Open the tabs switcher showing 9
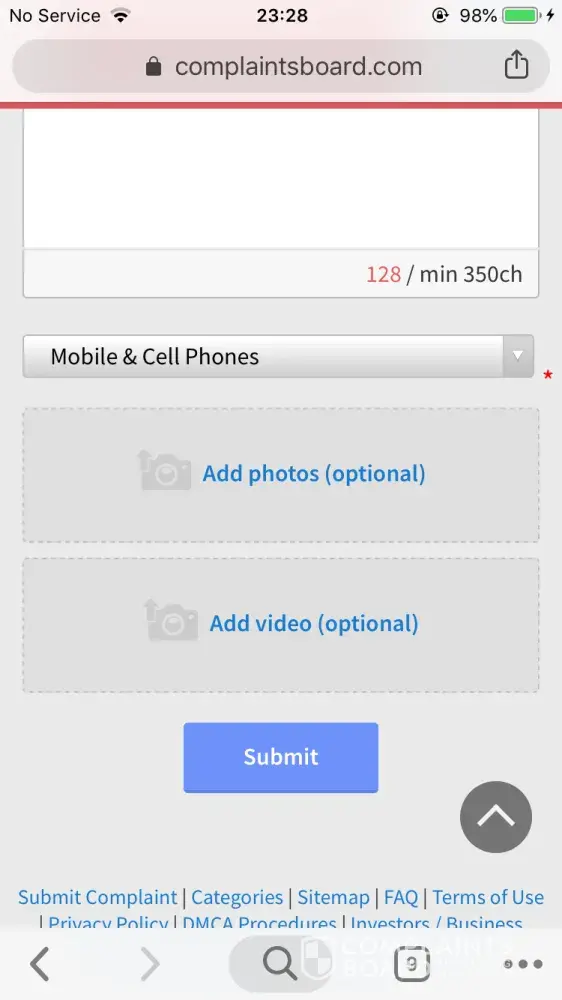This screenshot has width=562, height=1000. point(411,964)
